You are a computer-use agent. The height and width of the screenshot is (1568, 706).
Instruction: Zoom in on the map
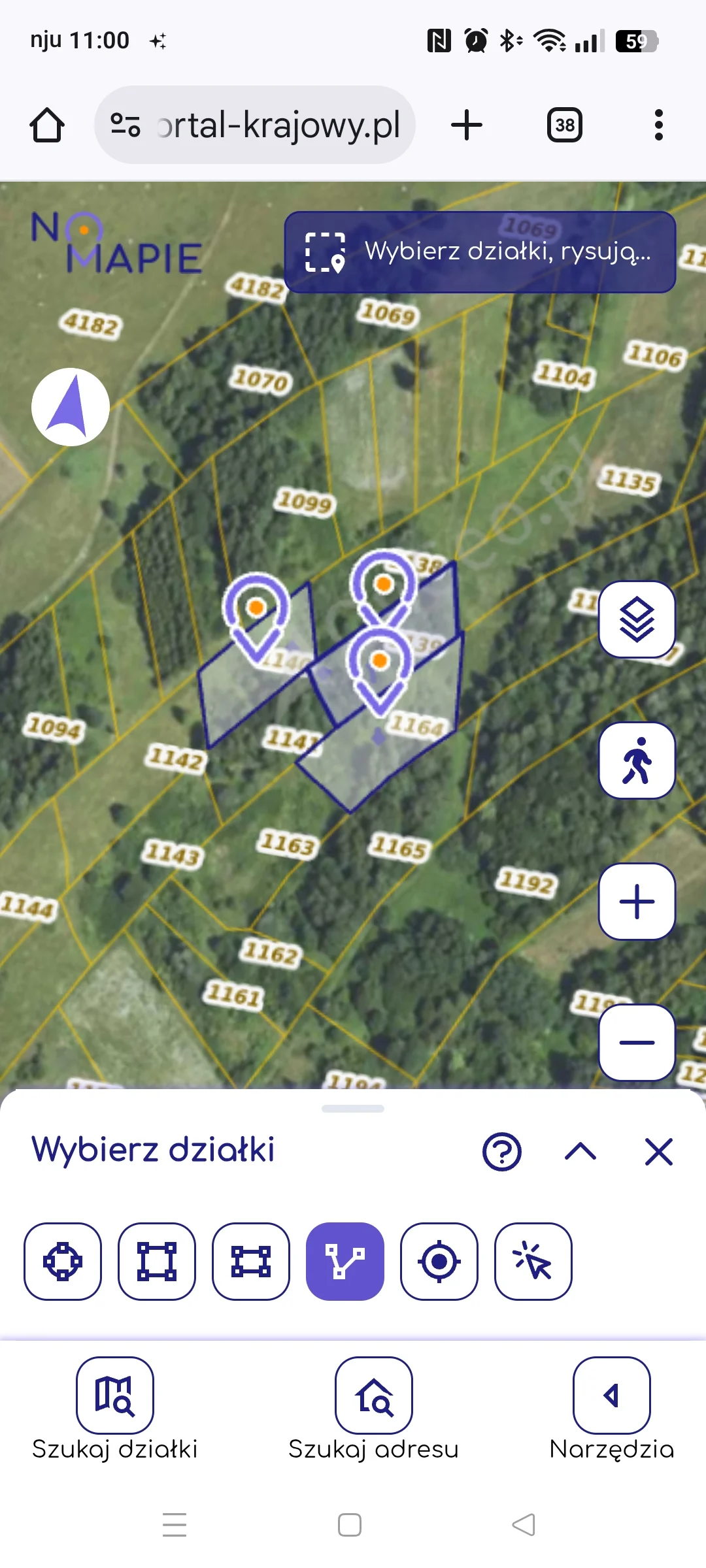[x=637, y=902]
